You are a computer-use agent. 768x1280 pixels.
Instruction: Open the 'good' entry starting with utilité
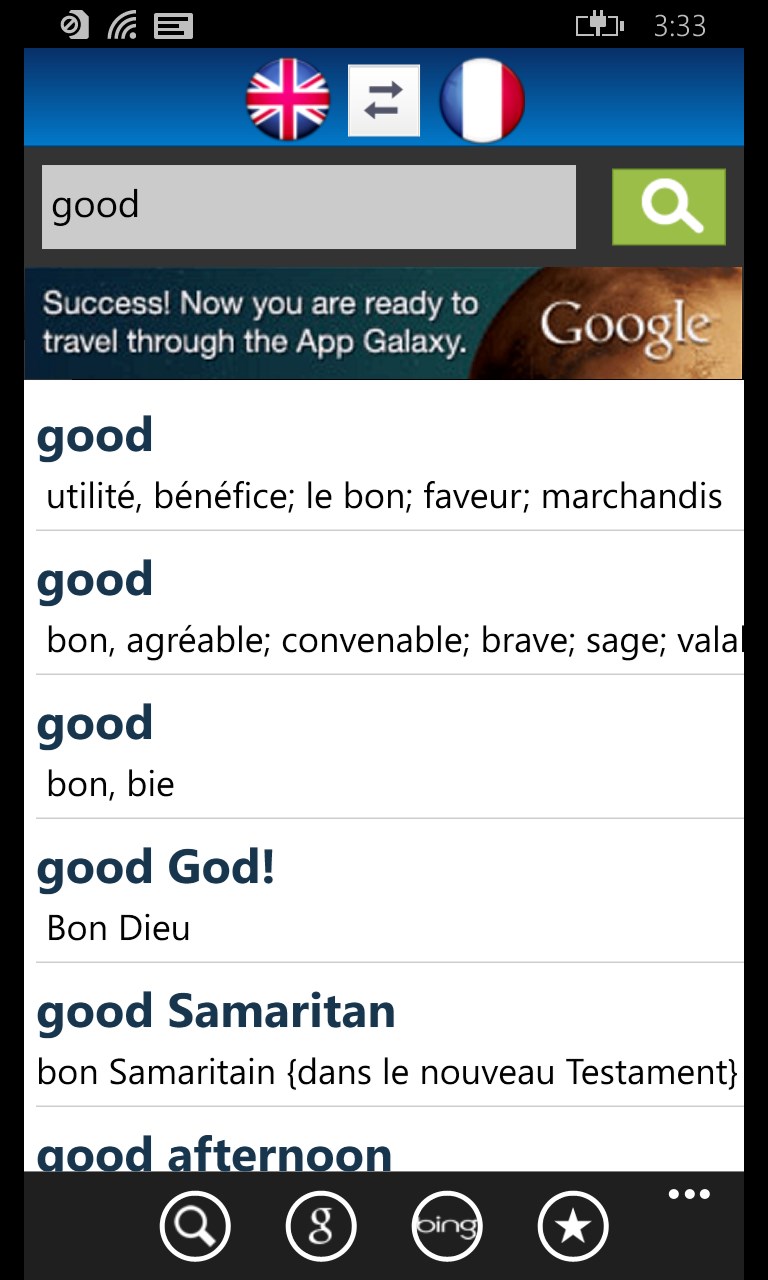pos(384,462)
